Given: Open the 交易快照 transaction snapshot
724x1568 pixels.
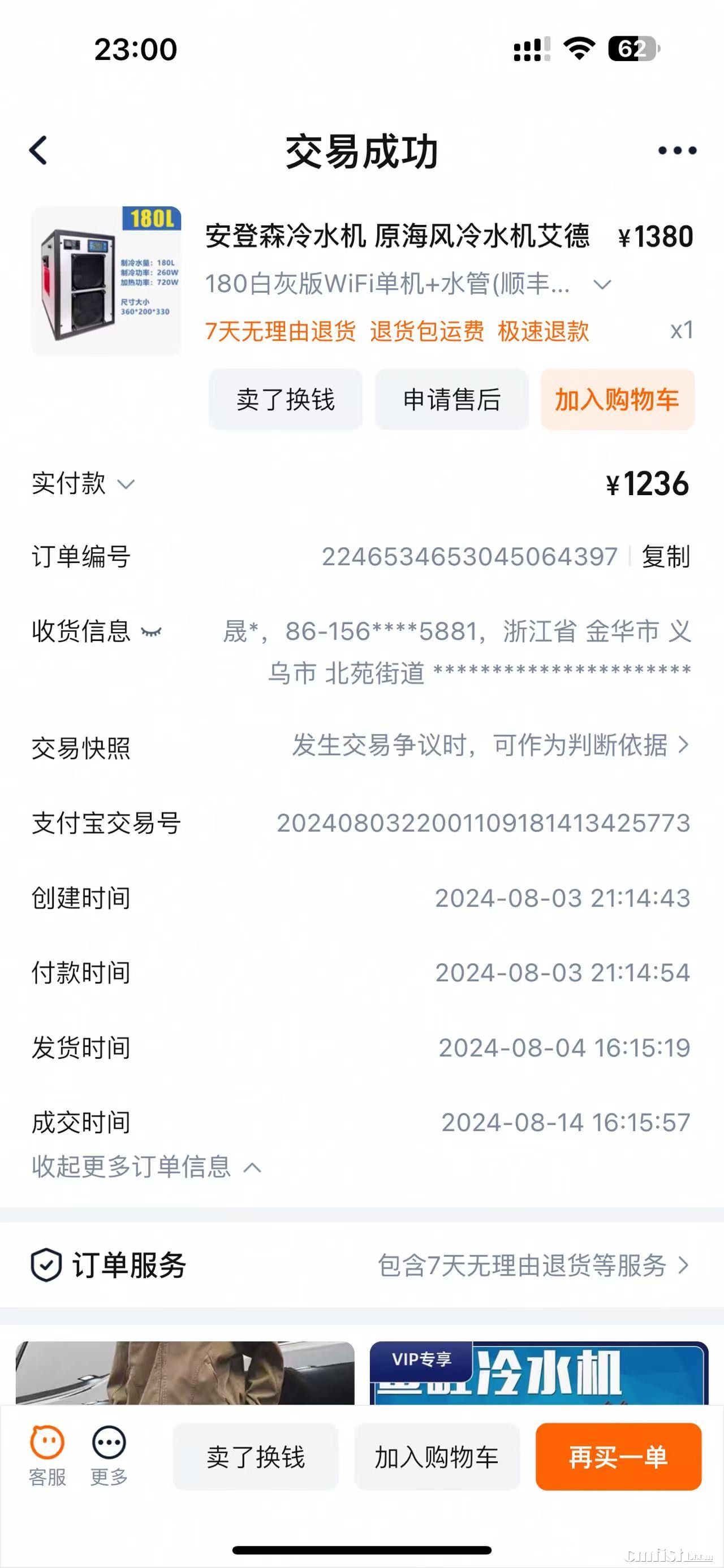Looking at the screenshot, I should (x=490, y=745).
